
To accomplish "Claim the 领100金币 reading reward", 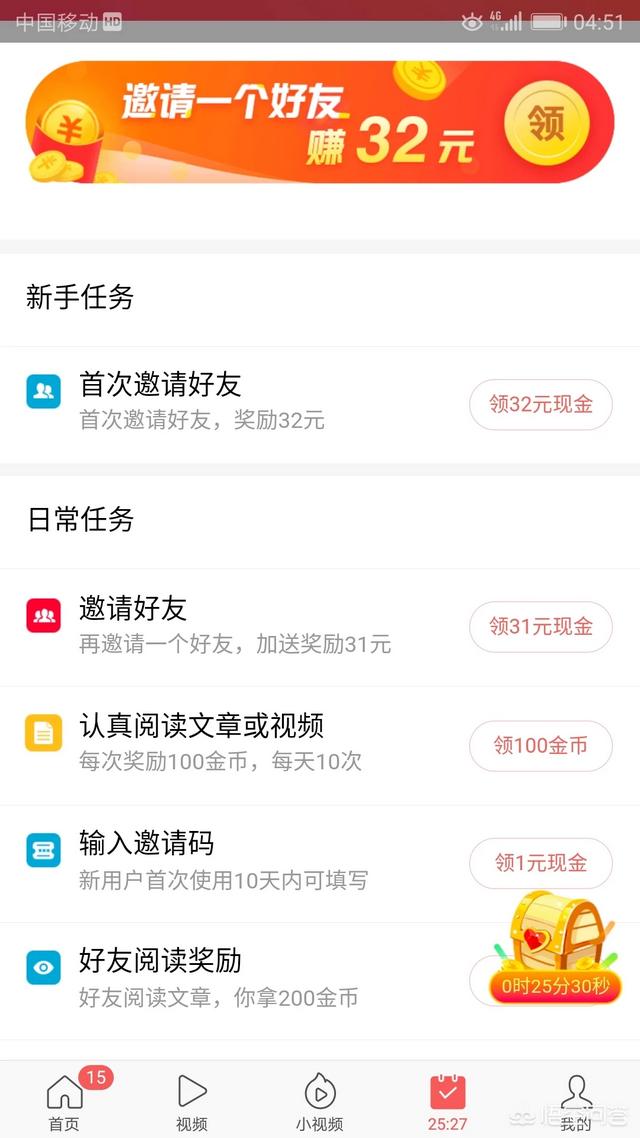I will click(540, 745).
